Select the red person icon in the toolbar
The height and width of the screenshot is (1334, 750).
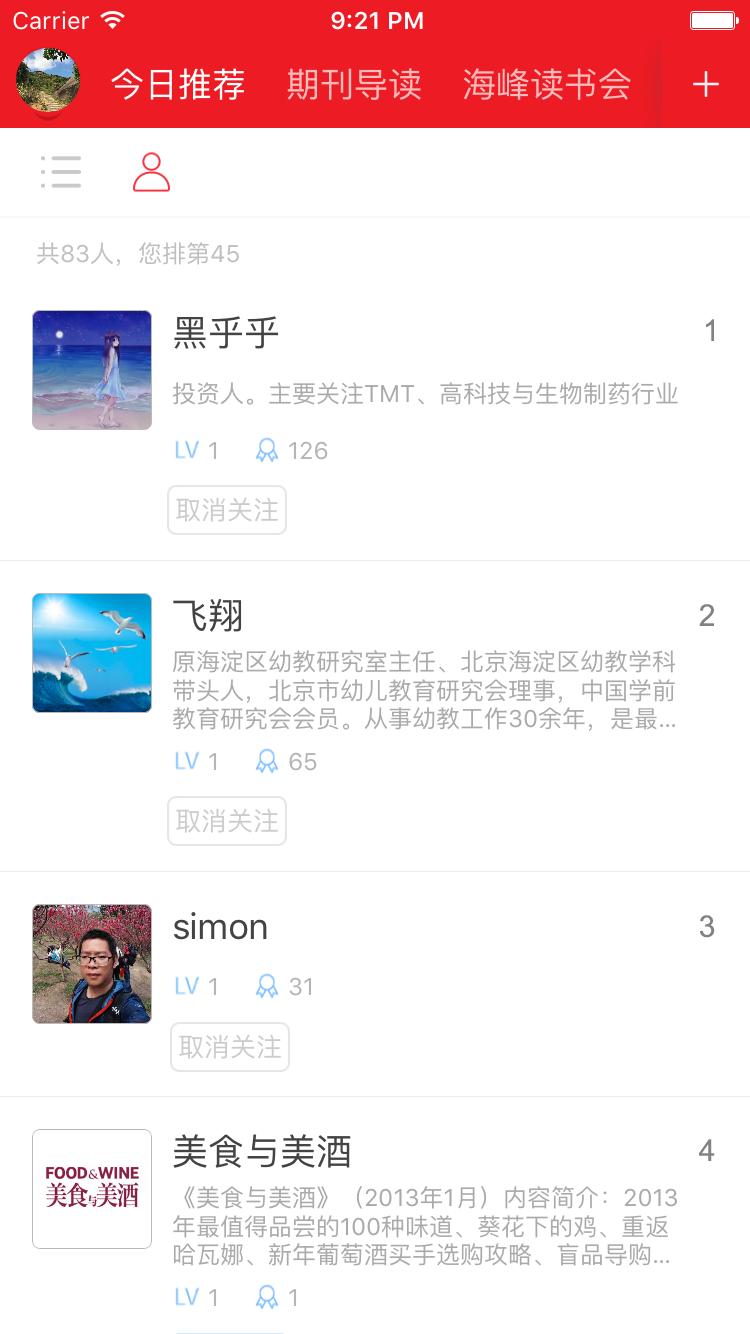152,172
